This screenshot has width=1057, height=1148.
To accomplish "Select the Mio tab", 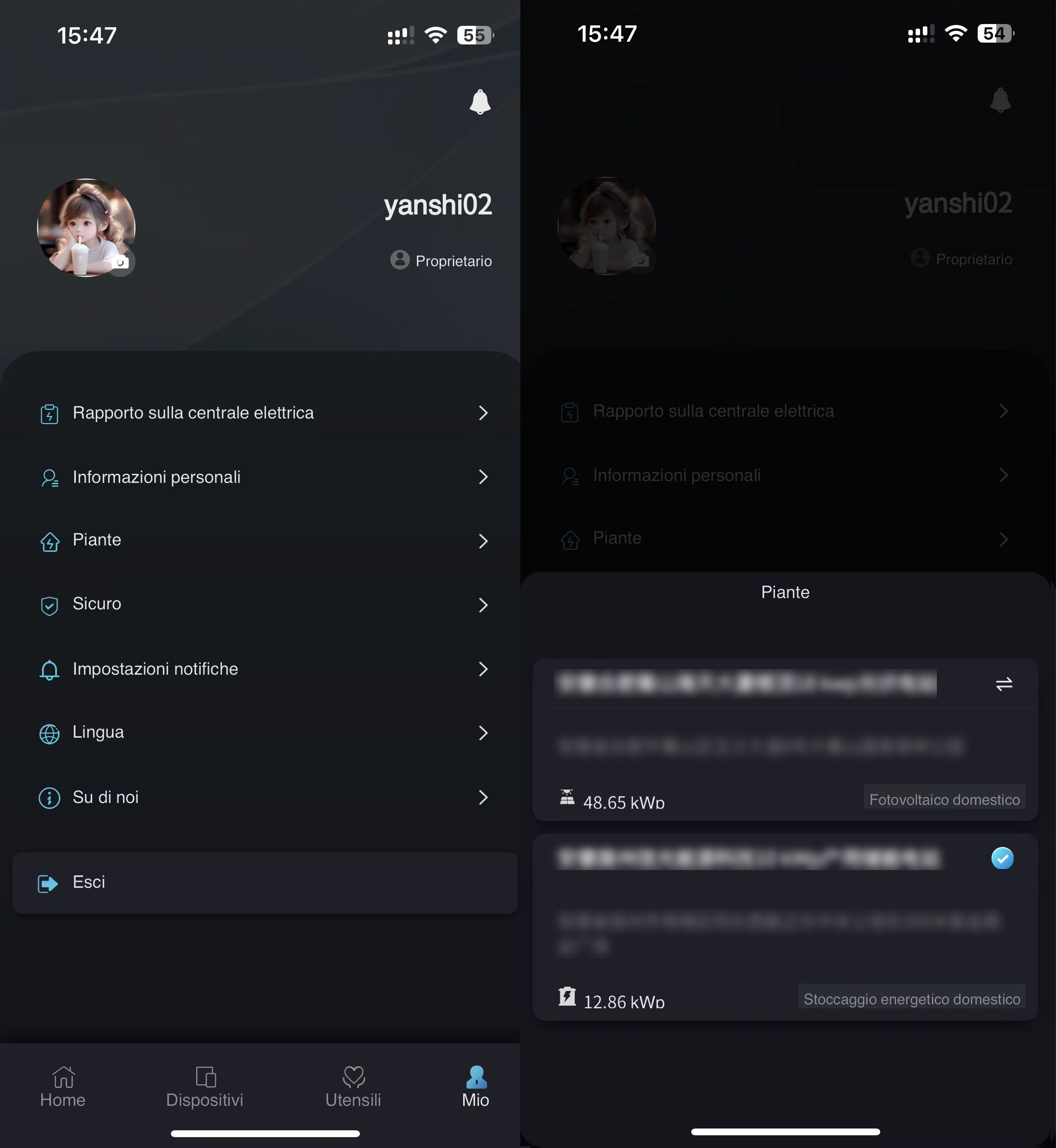I will [476, 1087].
